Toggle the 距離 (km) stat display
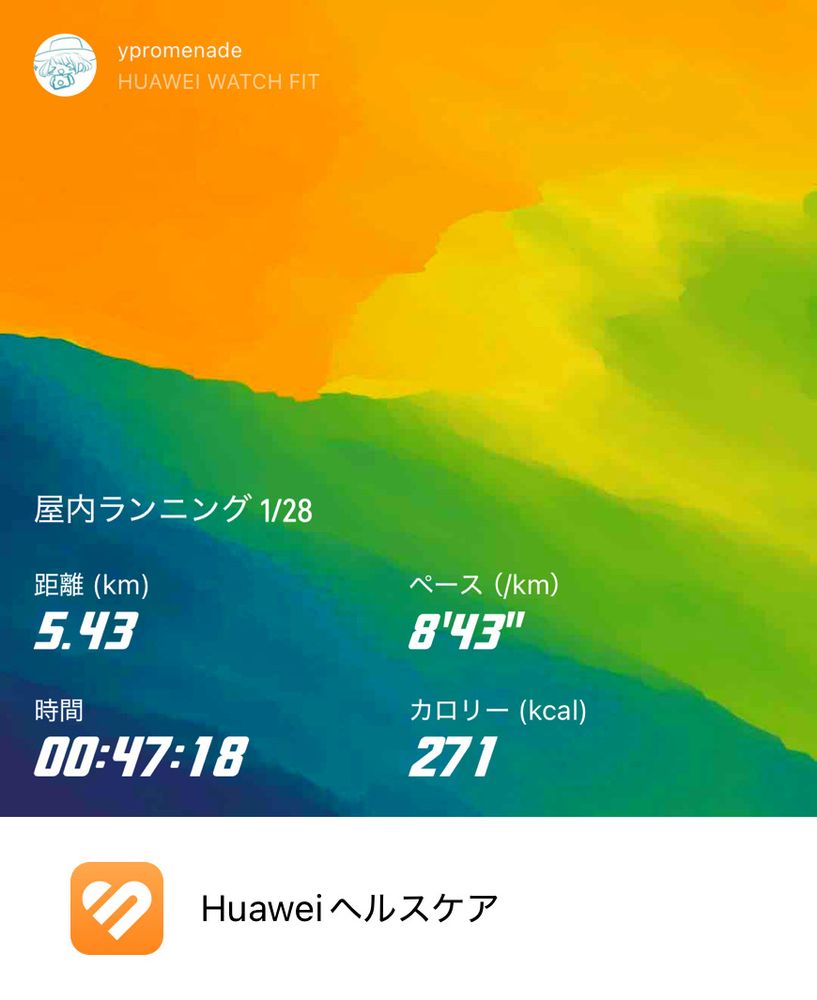Screen dimensions: 817x1000 click(90, 586)
